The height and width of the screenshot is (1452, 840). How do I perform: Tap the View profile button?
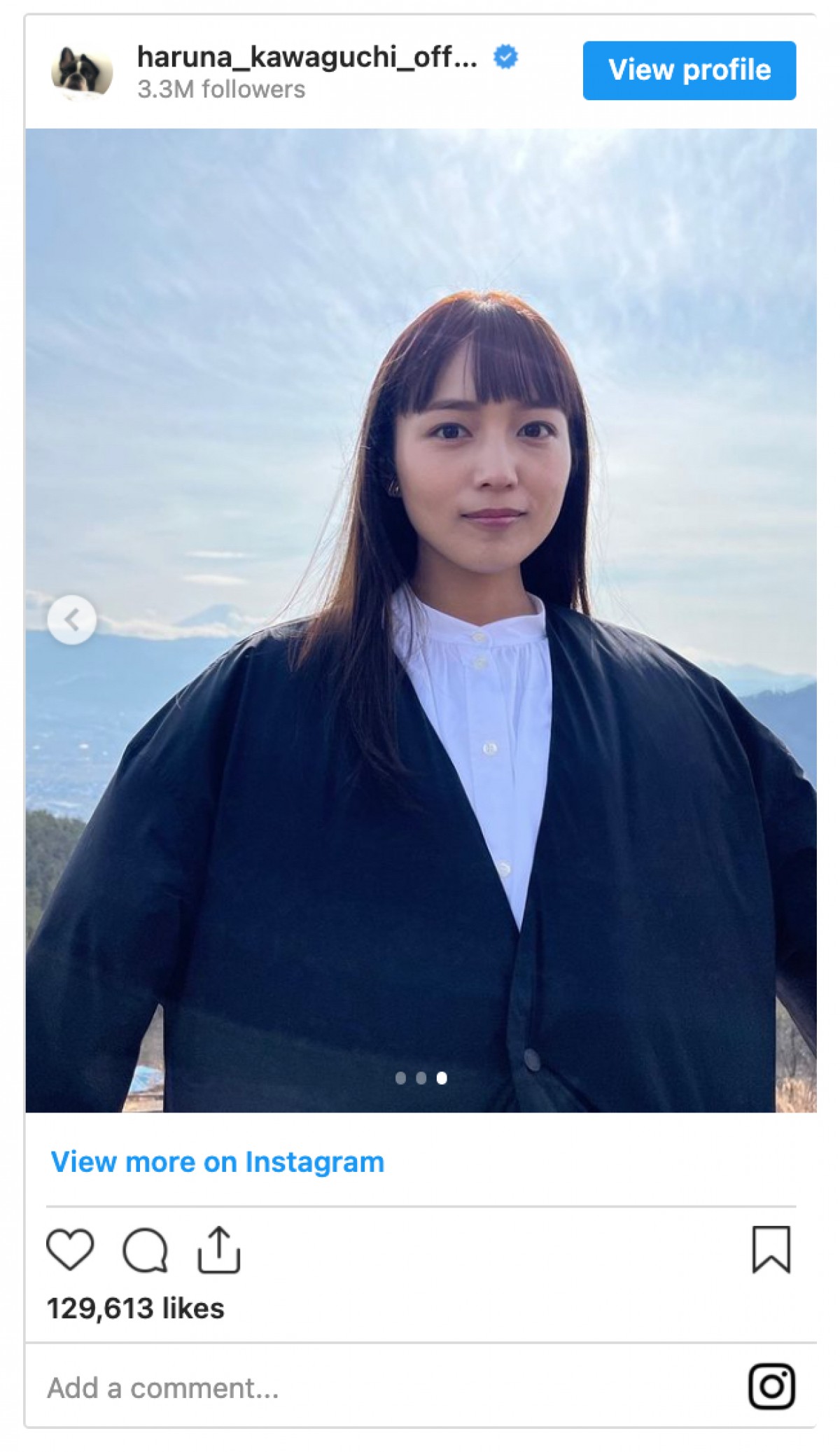click(689, 70)
